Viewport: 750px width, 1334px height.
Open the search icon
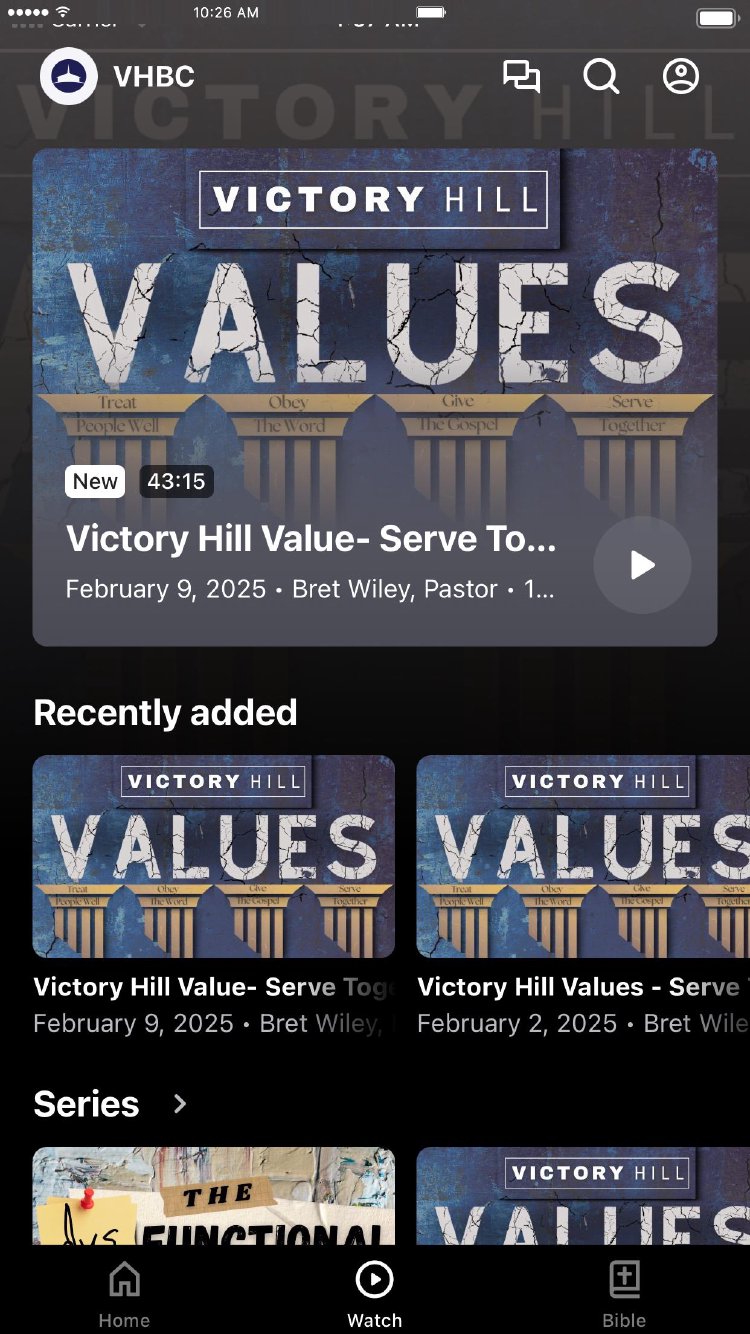[x=601, y=77]
